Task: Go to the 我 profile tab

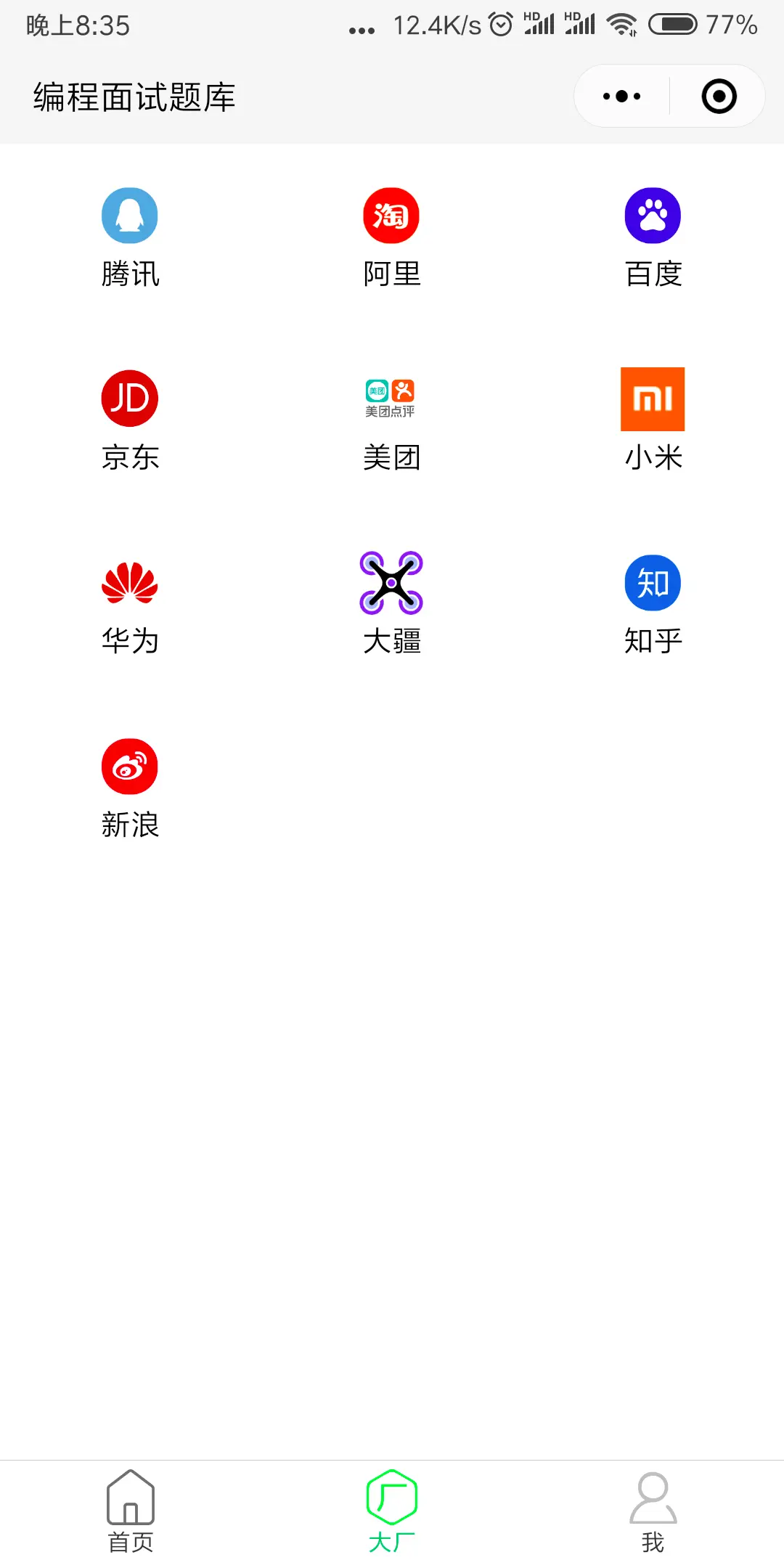Action: (653, 1511)
